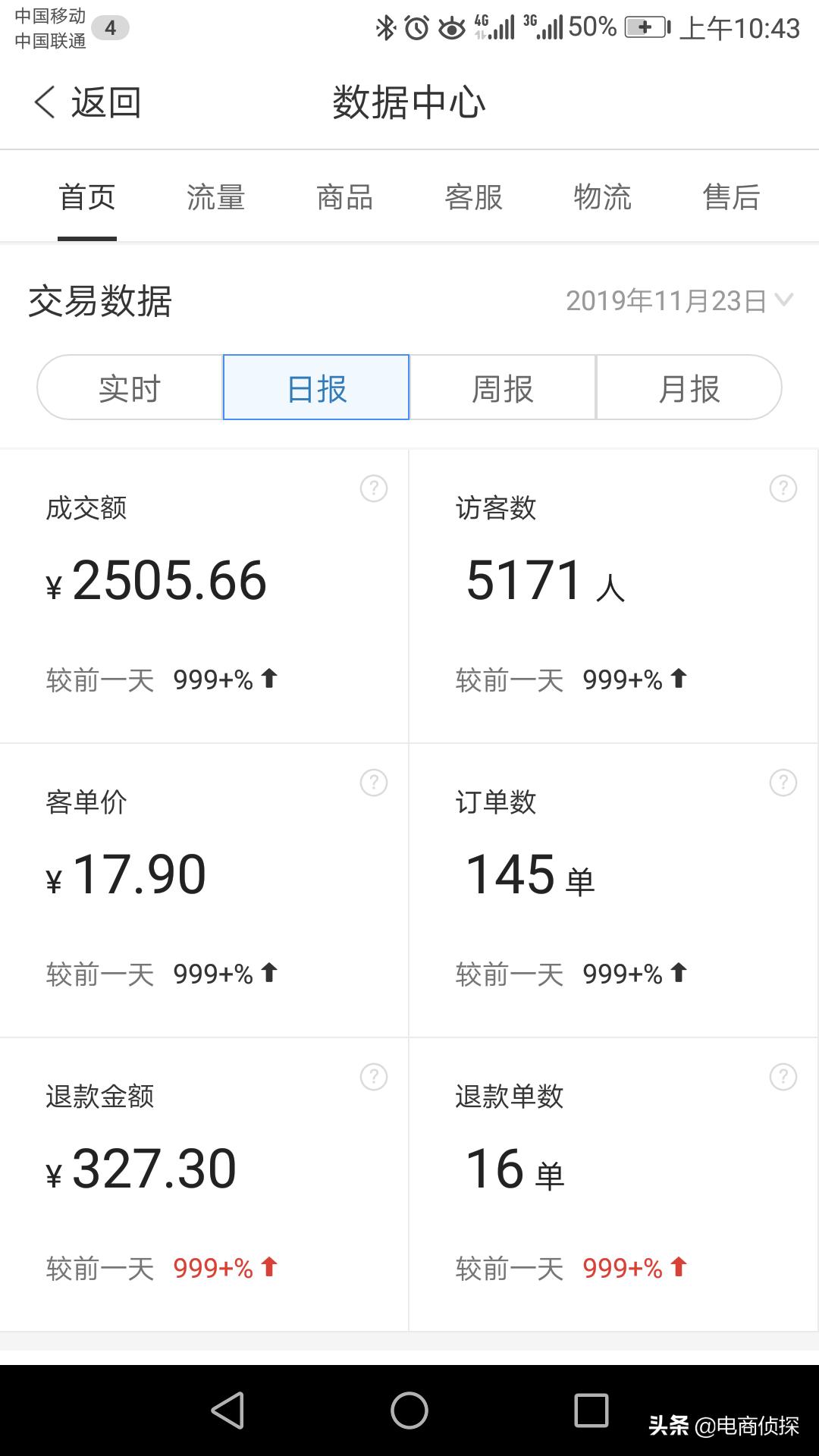Show help for 退款单数

pyautogui.click(x=783, y=1077)
